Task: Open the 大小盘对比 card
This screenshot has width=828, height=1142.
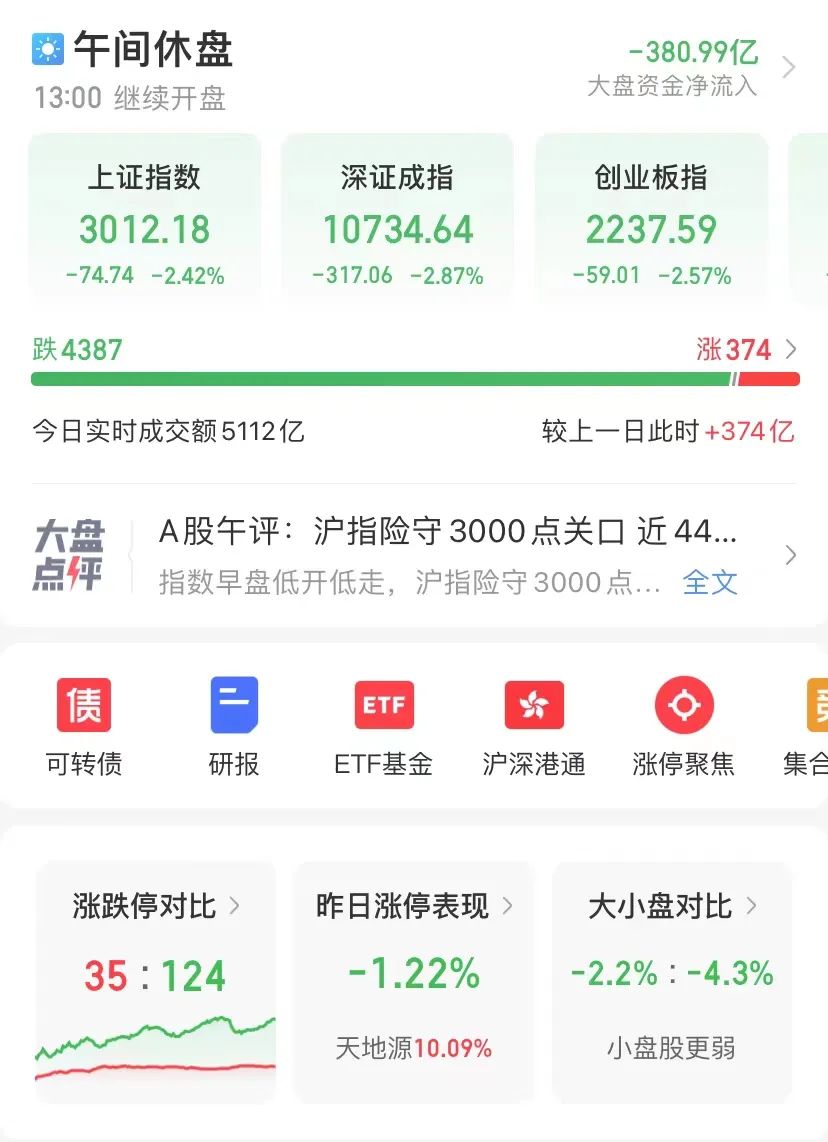Action: (672, 980)
